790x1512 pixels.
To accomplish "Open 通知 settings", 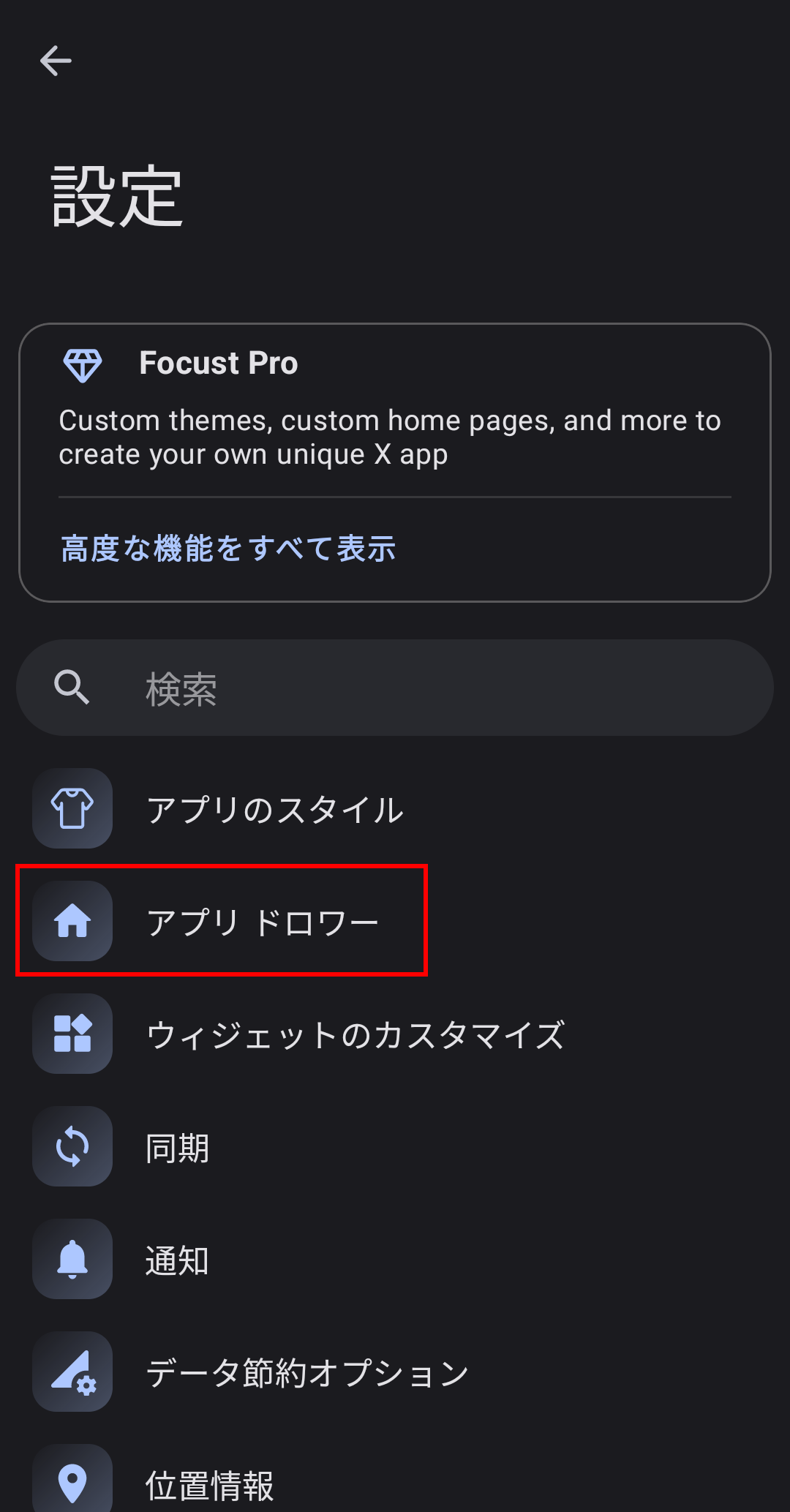I will tap(178, 1260).
